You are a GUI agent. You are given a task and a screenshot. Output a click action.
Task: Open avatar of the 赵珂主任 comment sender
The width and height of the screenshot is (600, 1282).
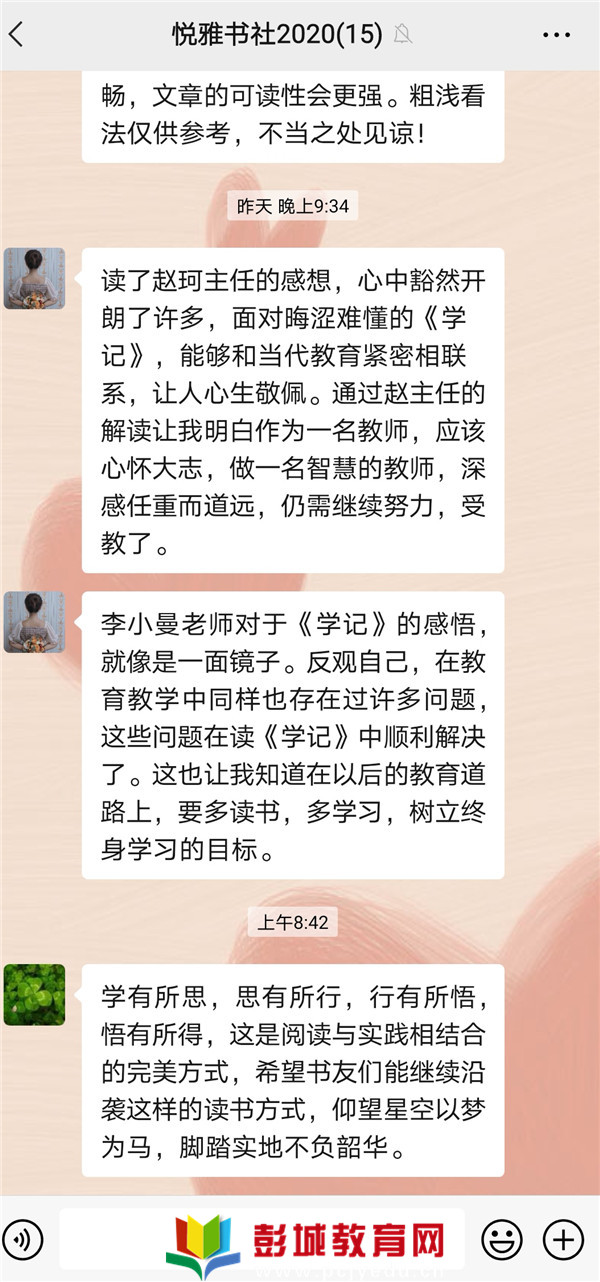click(34, 278)
